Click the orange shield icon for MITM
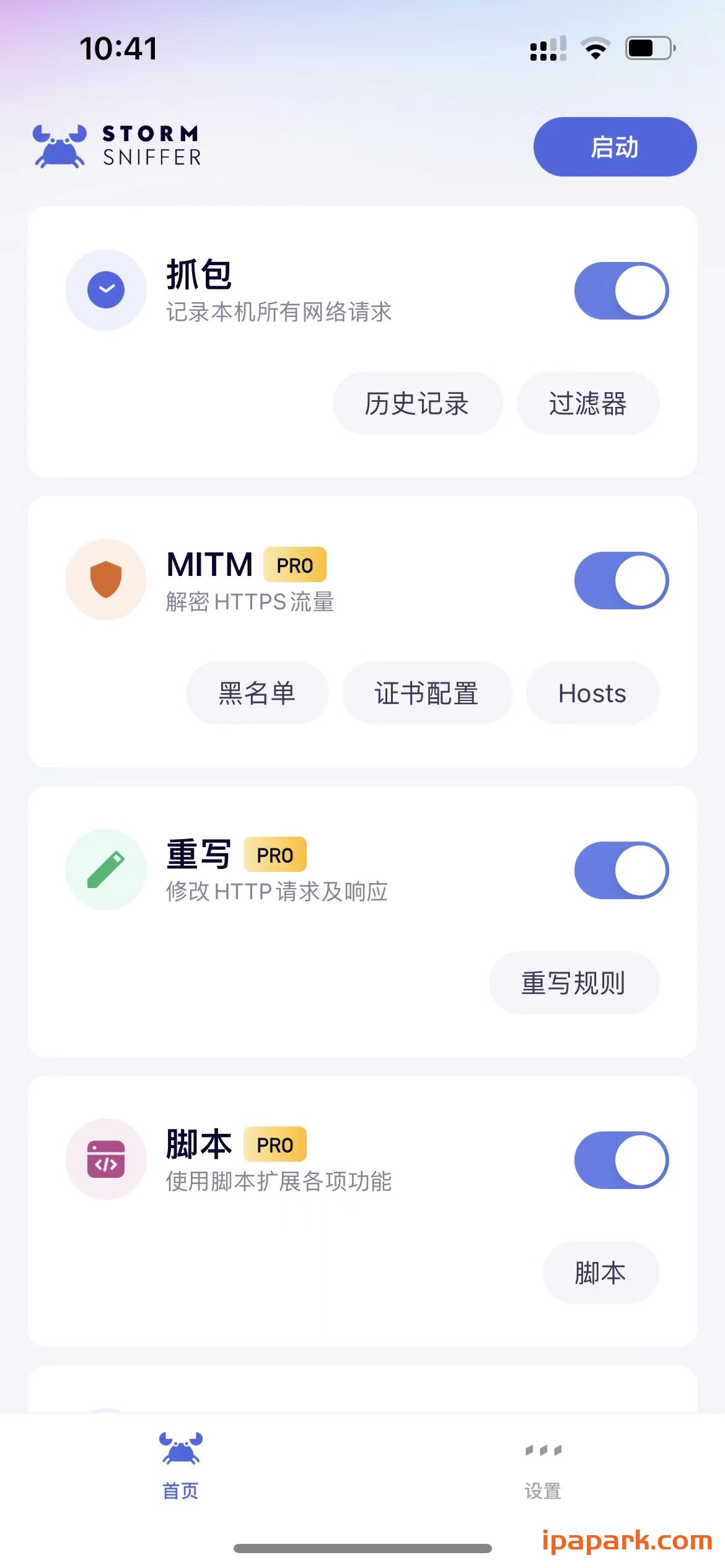 (x=106, y=580)
